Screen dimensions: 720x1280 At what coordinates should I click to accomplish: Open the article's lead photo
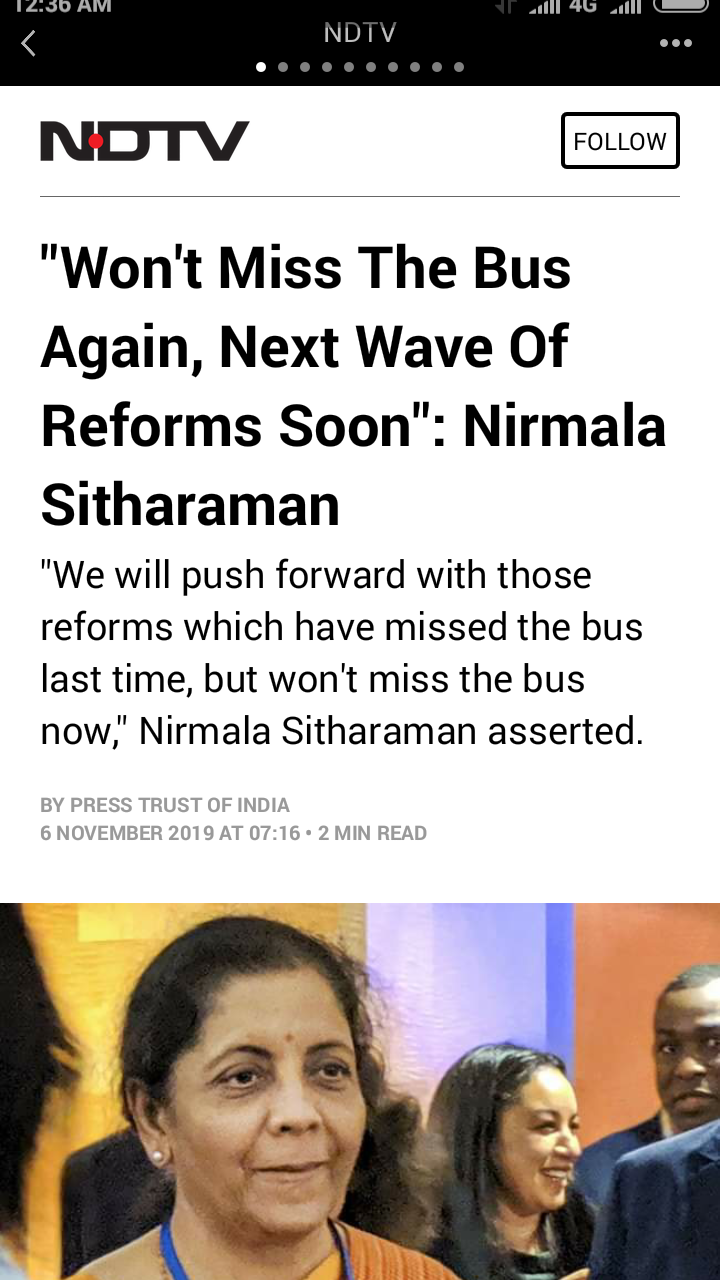tap(360, 1090)
